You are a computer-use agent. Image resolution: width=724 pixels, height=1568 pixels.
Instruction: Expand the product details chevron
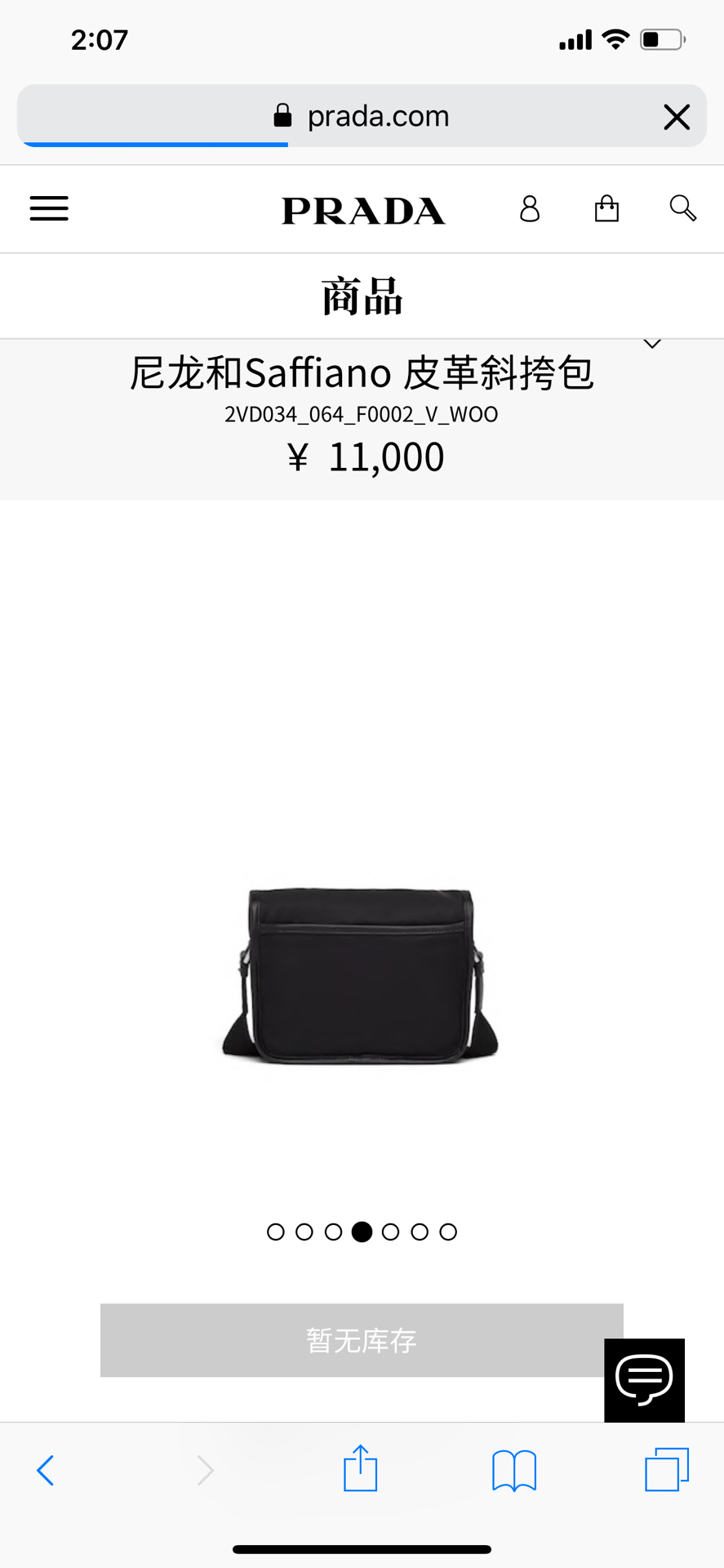652,344
